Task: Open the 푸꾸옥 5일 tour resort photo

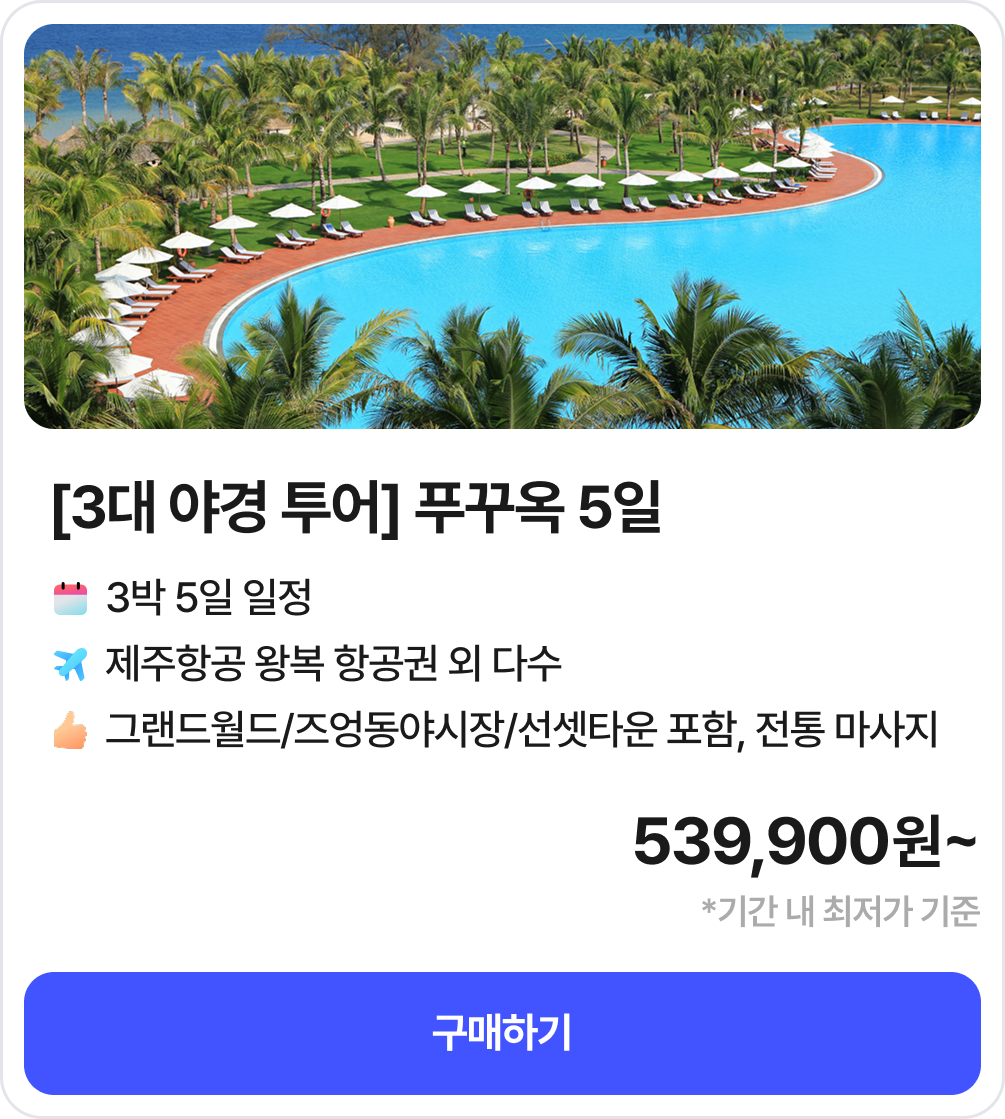Action: click(502, 227)
